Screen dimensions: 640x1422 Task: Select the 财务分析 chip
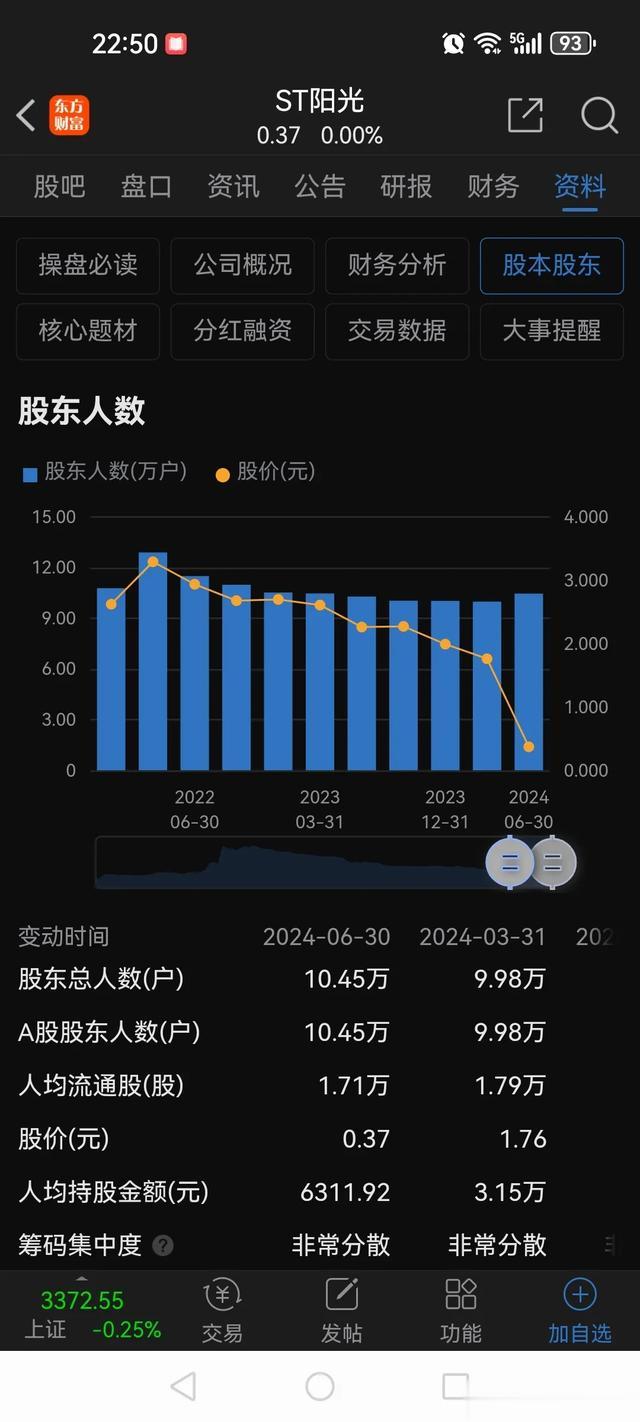(397, 265)
